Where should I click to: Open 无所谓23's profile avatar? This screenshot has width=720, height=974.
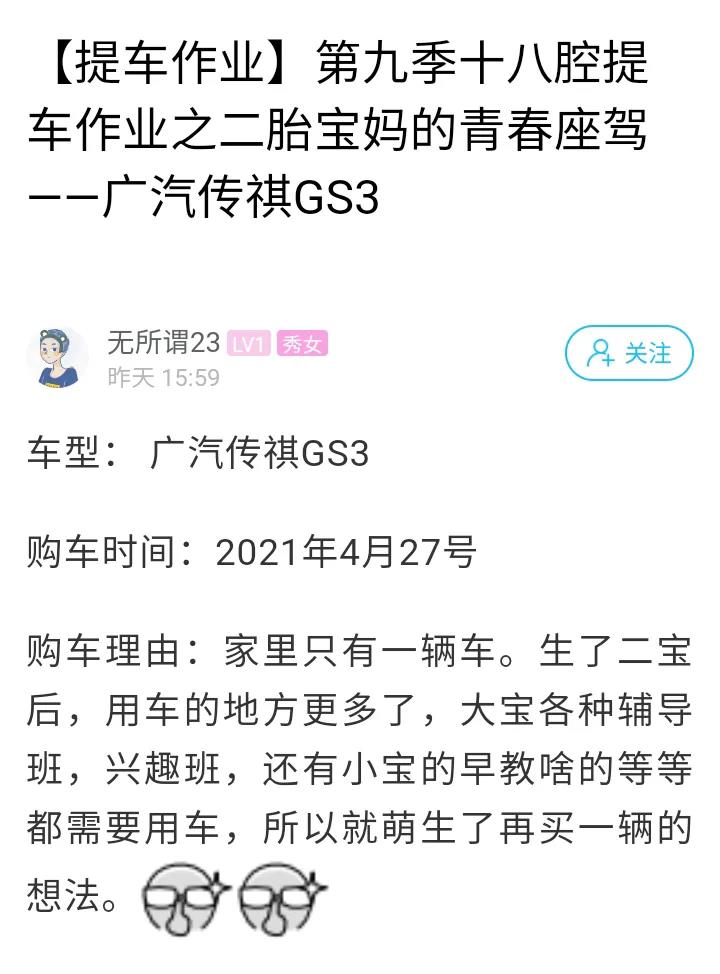(57, 357)
